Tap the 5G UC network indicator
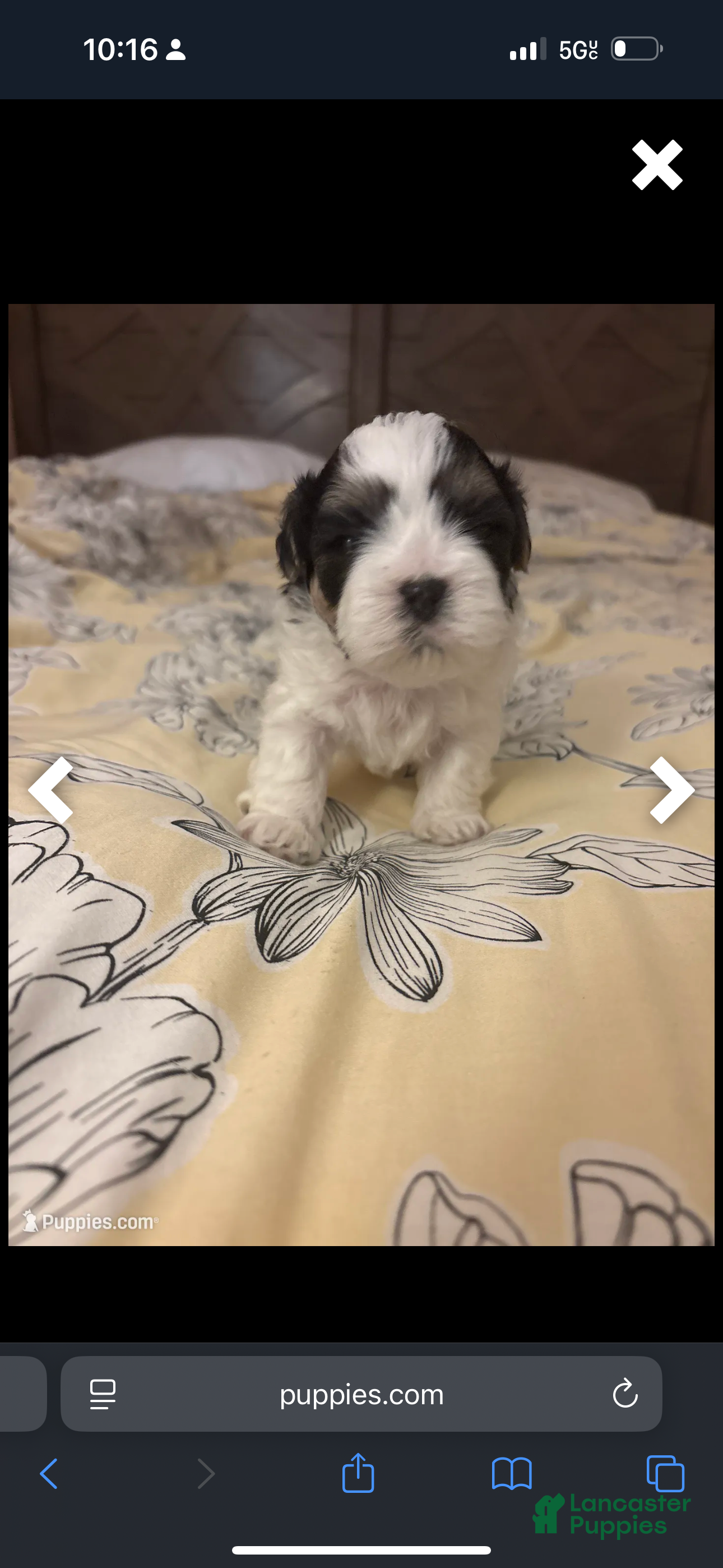Viewport: 723px width, 1568px height. click(x=576, y=49)
